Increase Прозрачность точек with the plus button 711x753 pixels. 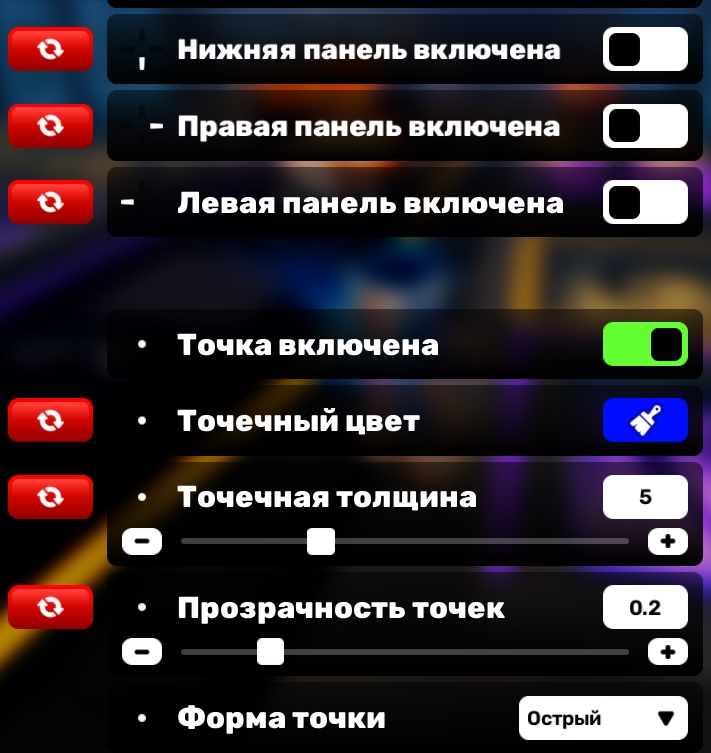pos(668,652)
